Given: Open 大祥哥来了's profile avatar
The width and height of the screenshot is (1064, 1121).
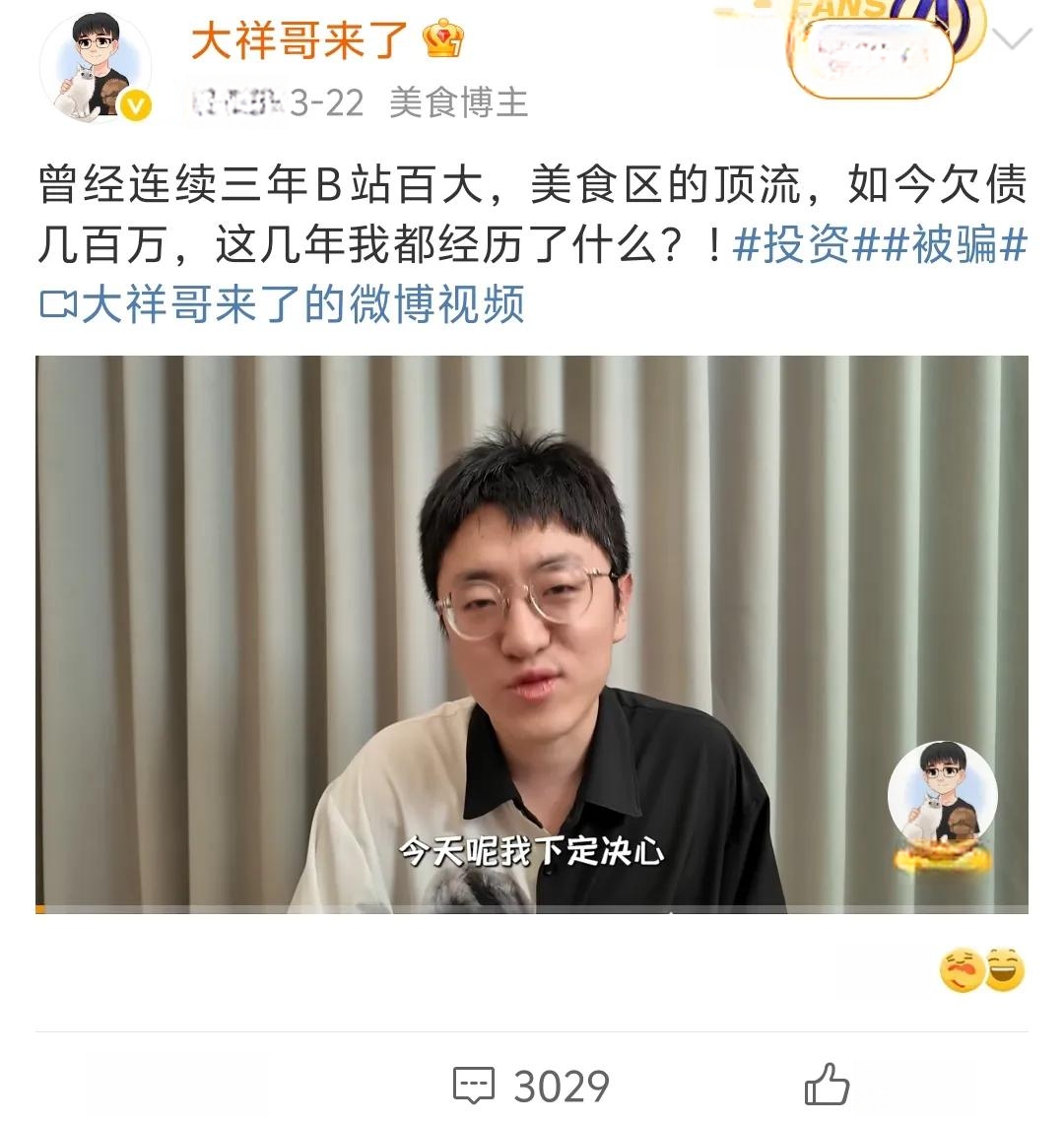Looking at the screenshot, I should 96,67.
